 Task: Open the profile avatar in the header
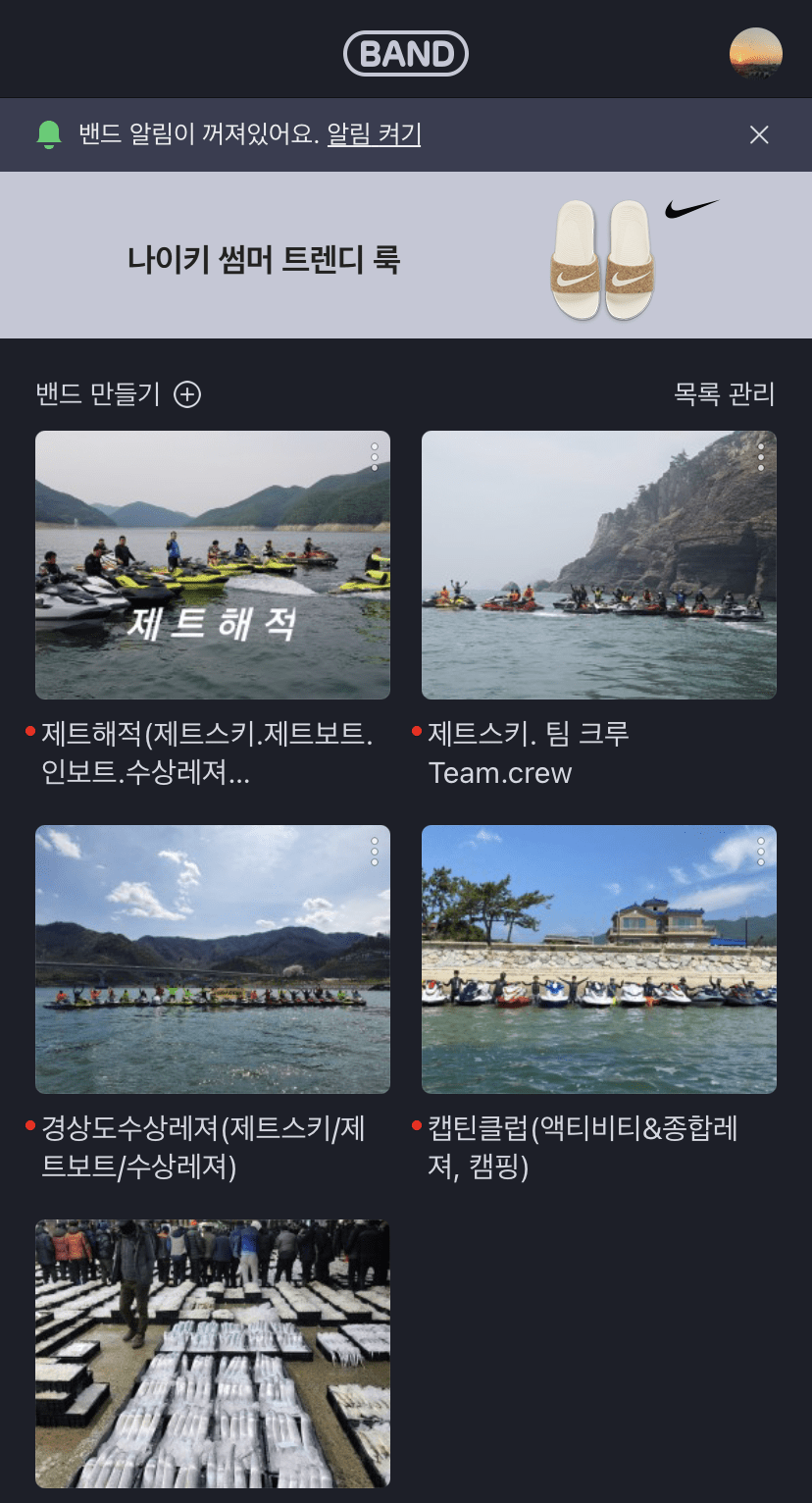pos(755,54)
